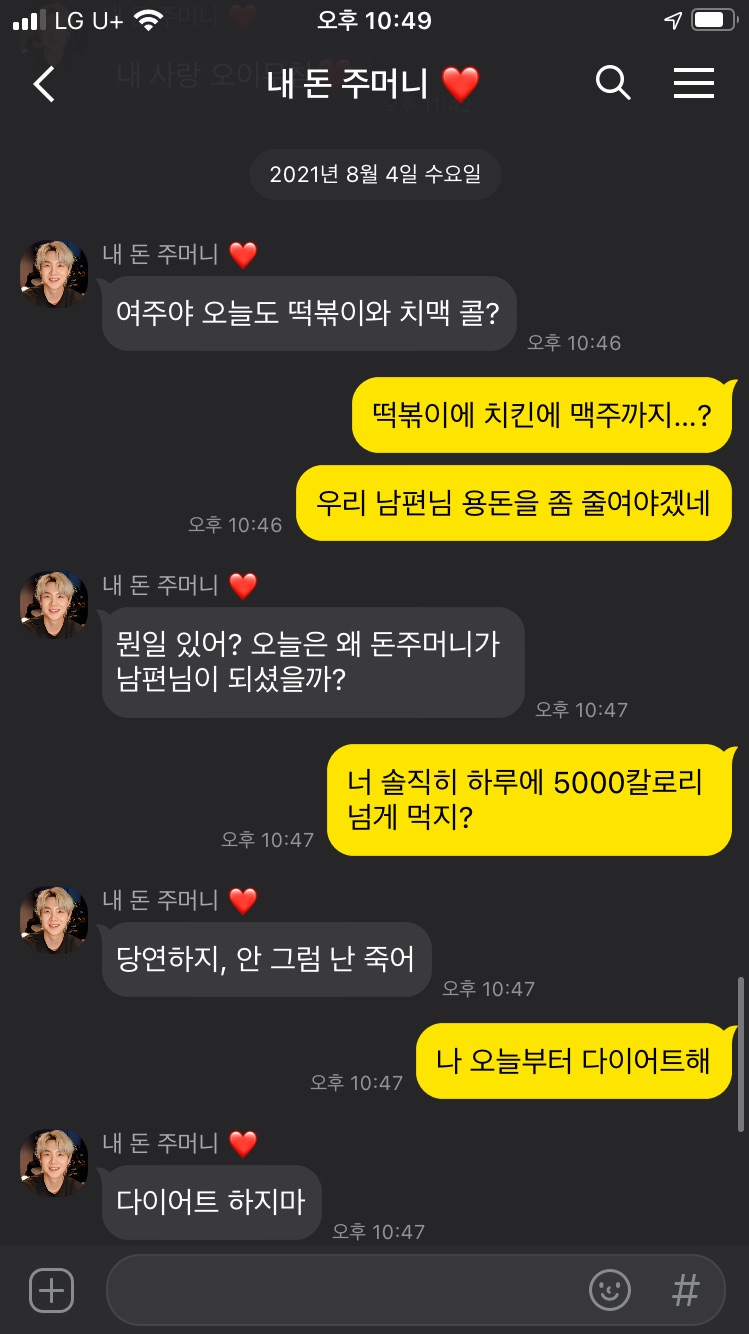The image size is (749, 1334).
Task: Open the plus attachment menu
Action: pyautogui.click(x=51, y=1290)
